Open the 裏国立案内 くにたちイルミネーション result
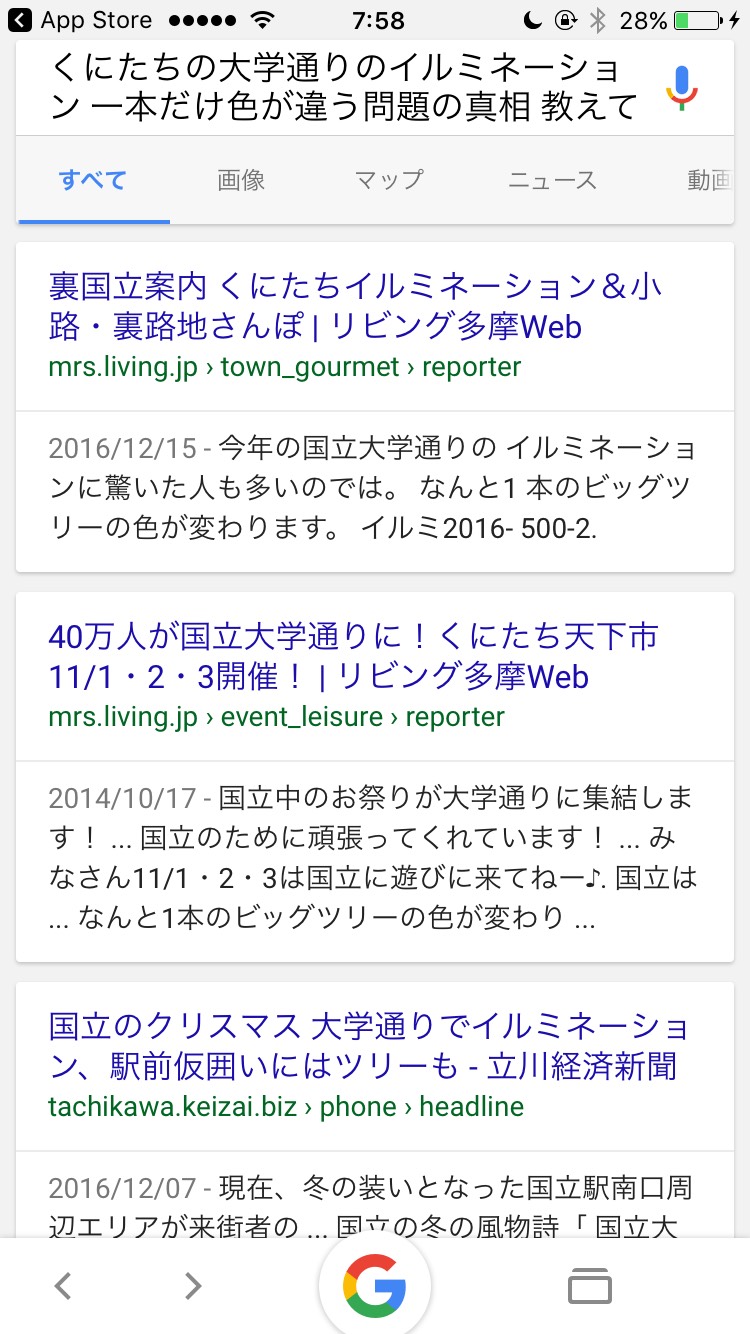 [355, 306]
